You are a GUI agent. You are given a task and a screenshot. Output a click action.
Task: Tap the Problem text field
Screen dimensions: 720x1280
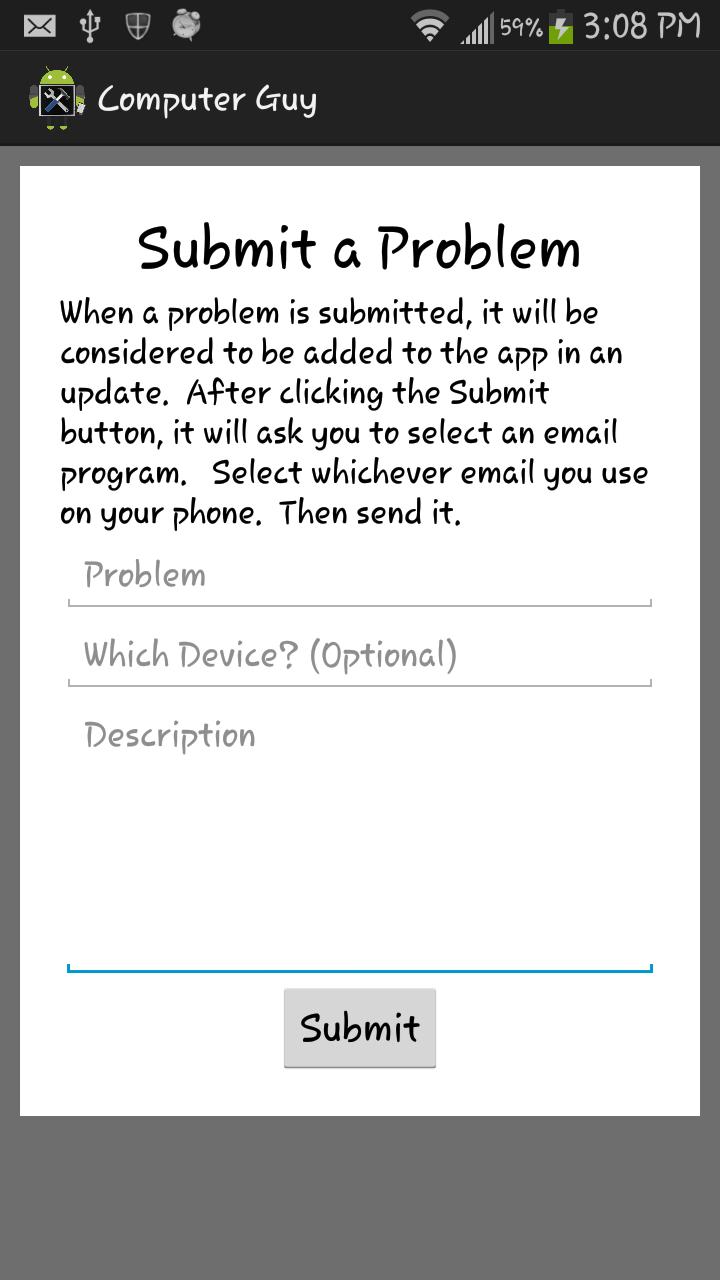click(360, 576)
